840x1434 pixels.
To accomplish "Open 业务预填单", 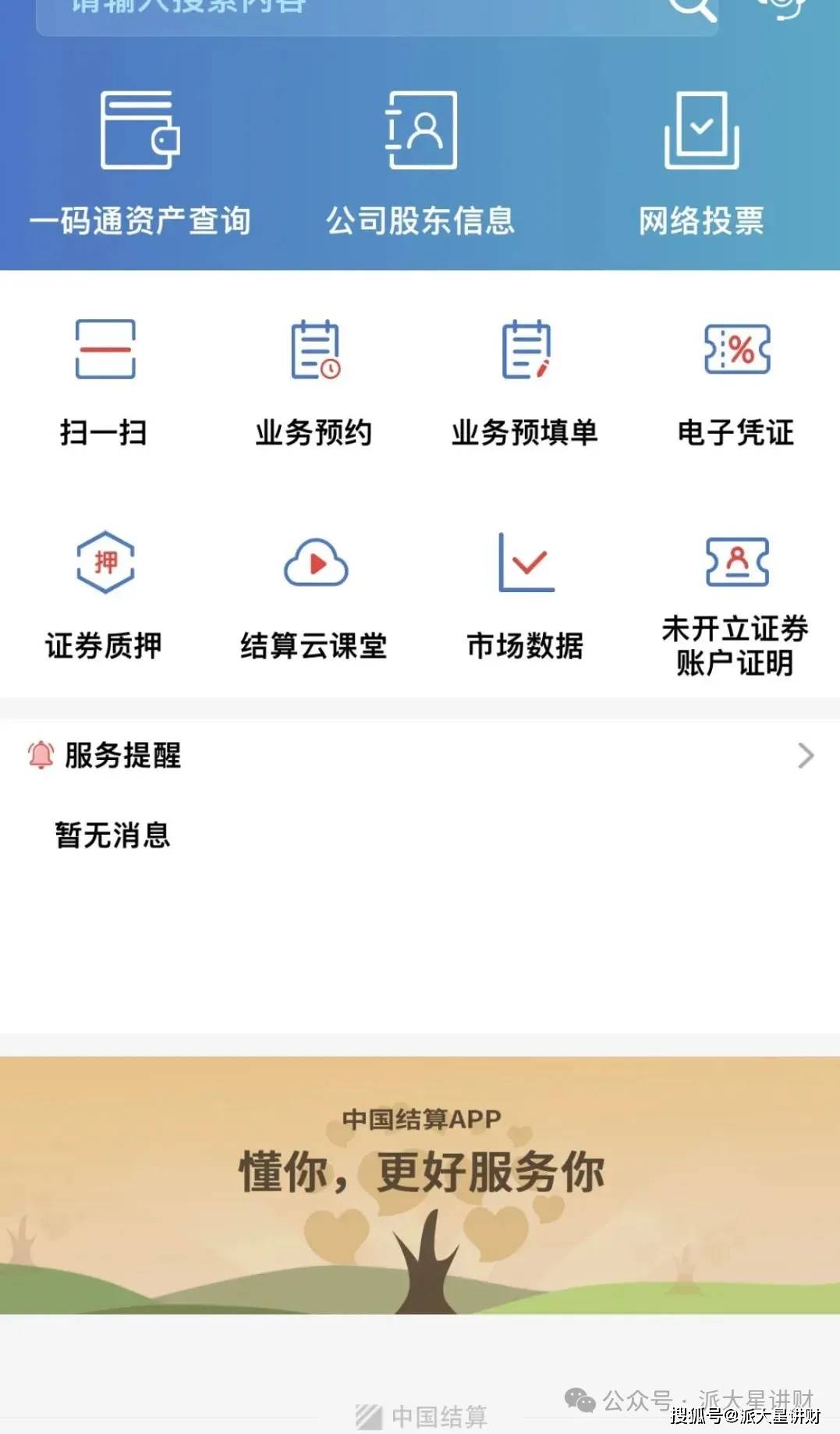I will coord(525,382).
